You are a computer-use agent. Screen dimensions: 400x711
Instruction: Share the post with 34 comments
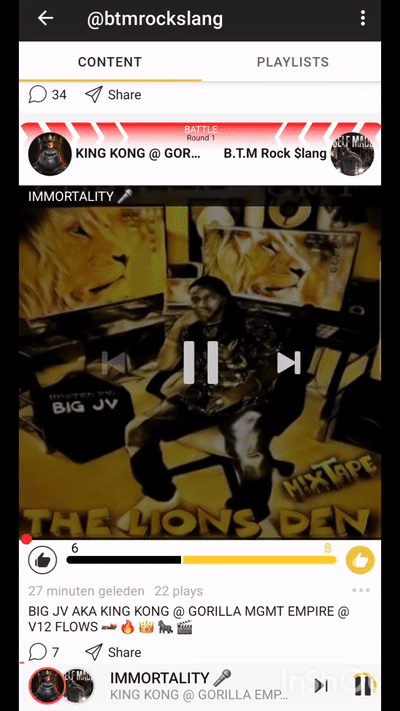[113, 95]
